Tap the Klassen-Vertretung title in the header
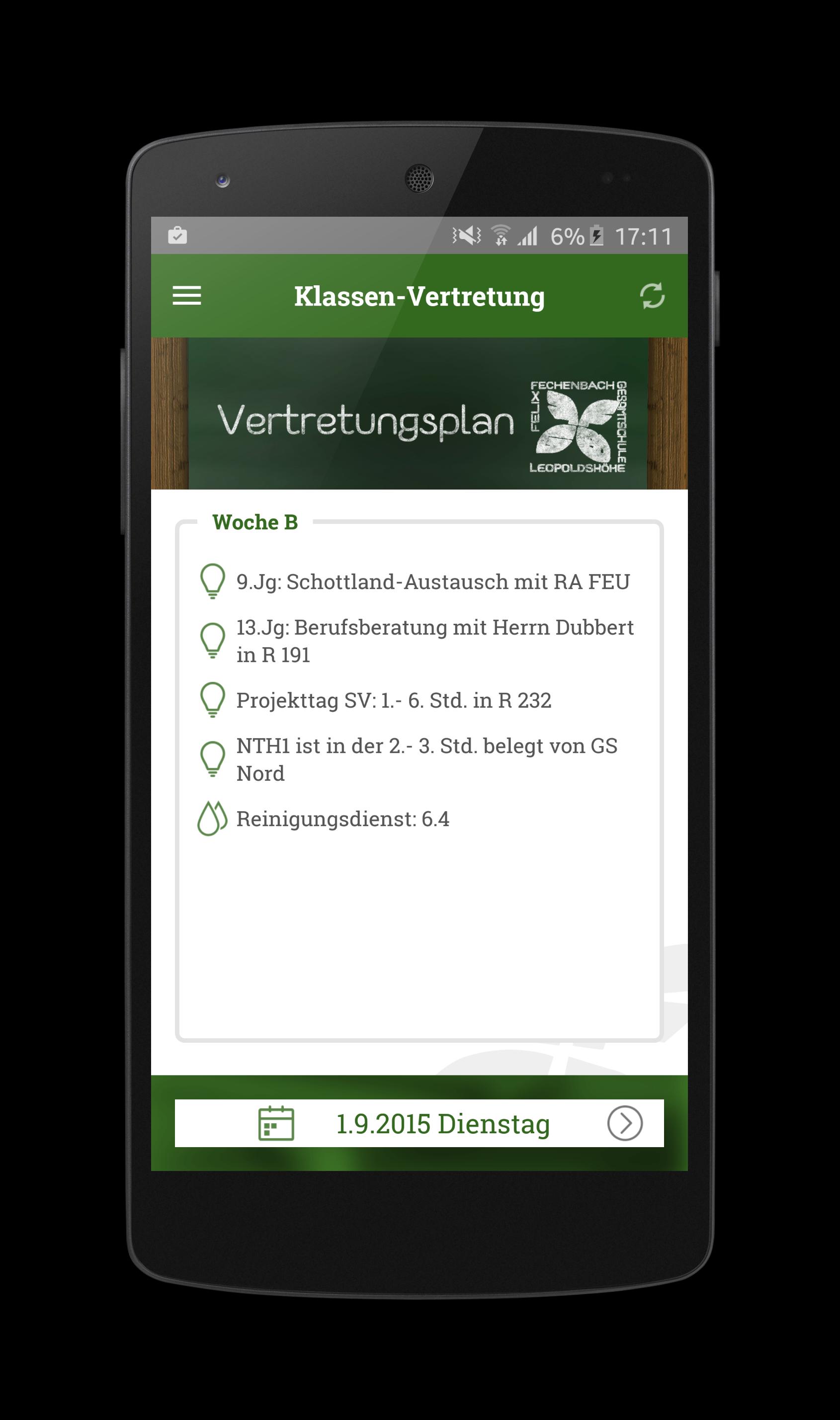Image resolution: width=840 pixels, height=1420 pixels. pos(420,296)
